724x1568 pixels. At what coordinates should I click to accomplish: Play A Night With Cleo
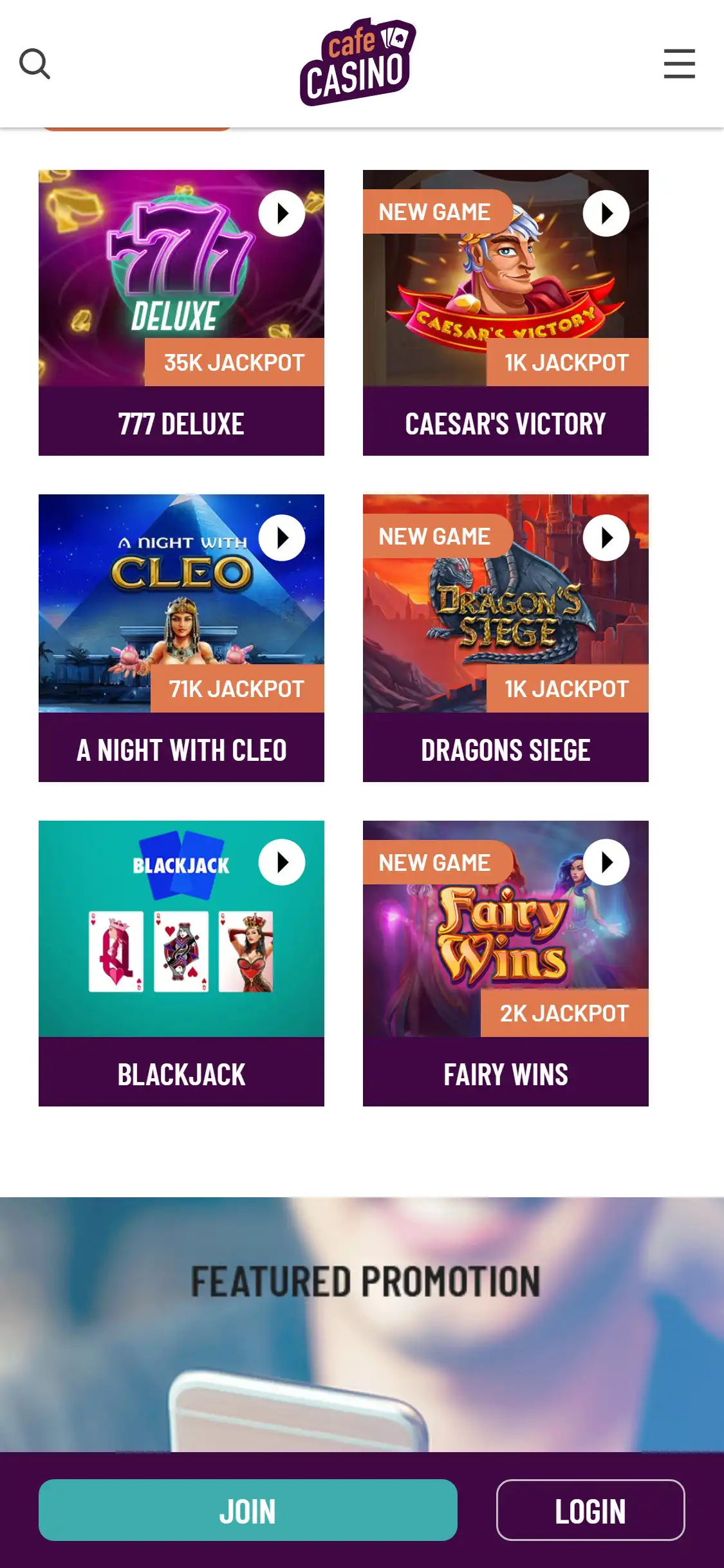click(x=282, y=538)
